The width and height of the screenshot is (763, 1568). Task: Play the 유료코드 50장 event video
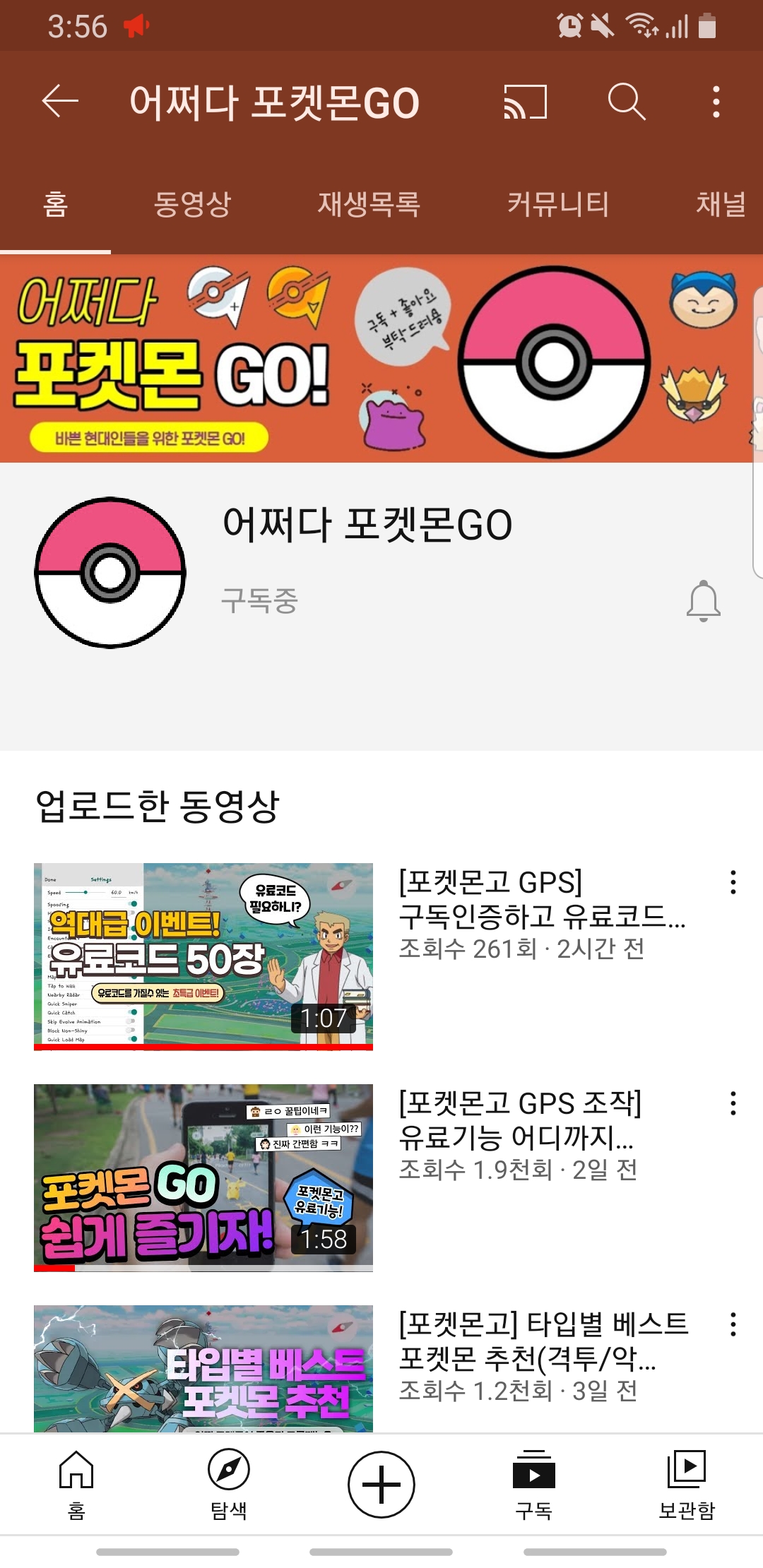pos(203,956)
